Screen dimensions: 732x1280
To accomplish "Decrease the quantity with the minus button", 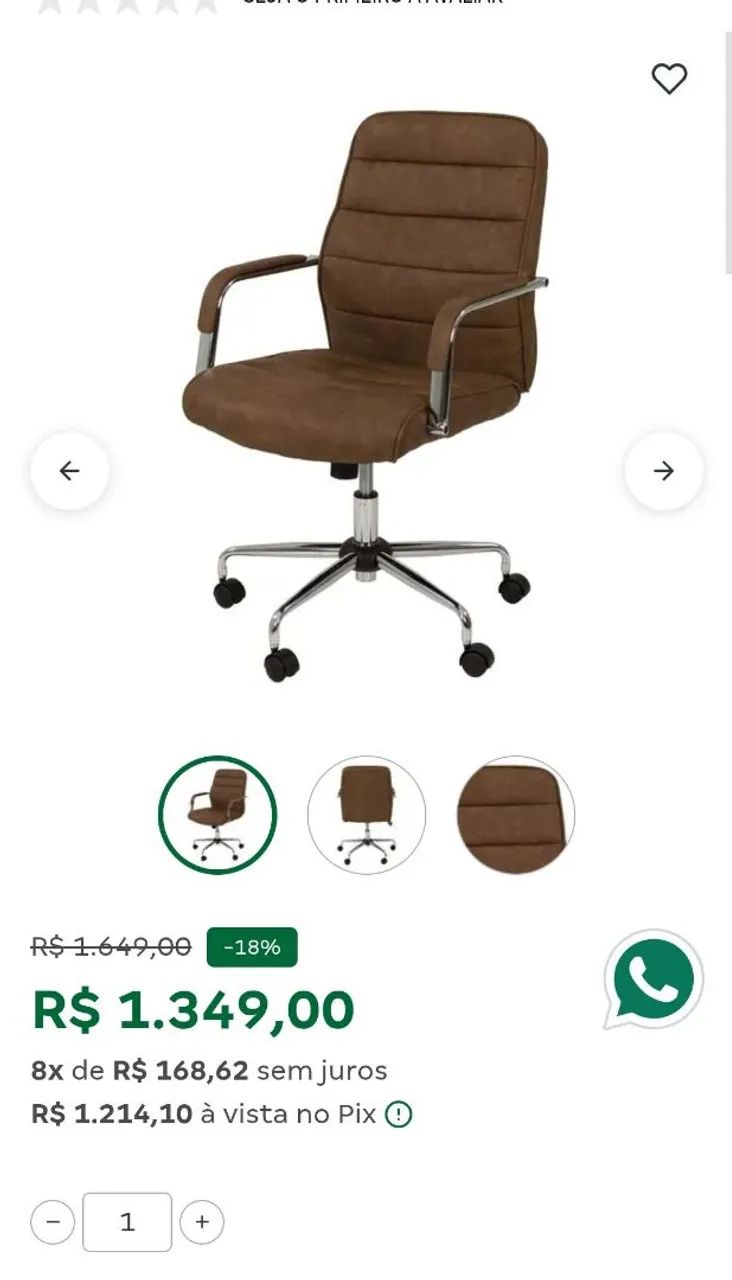I will 53,1222.
